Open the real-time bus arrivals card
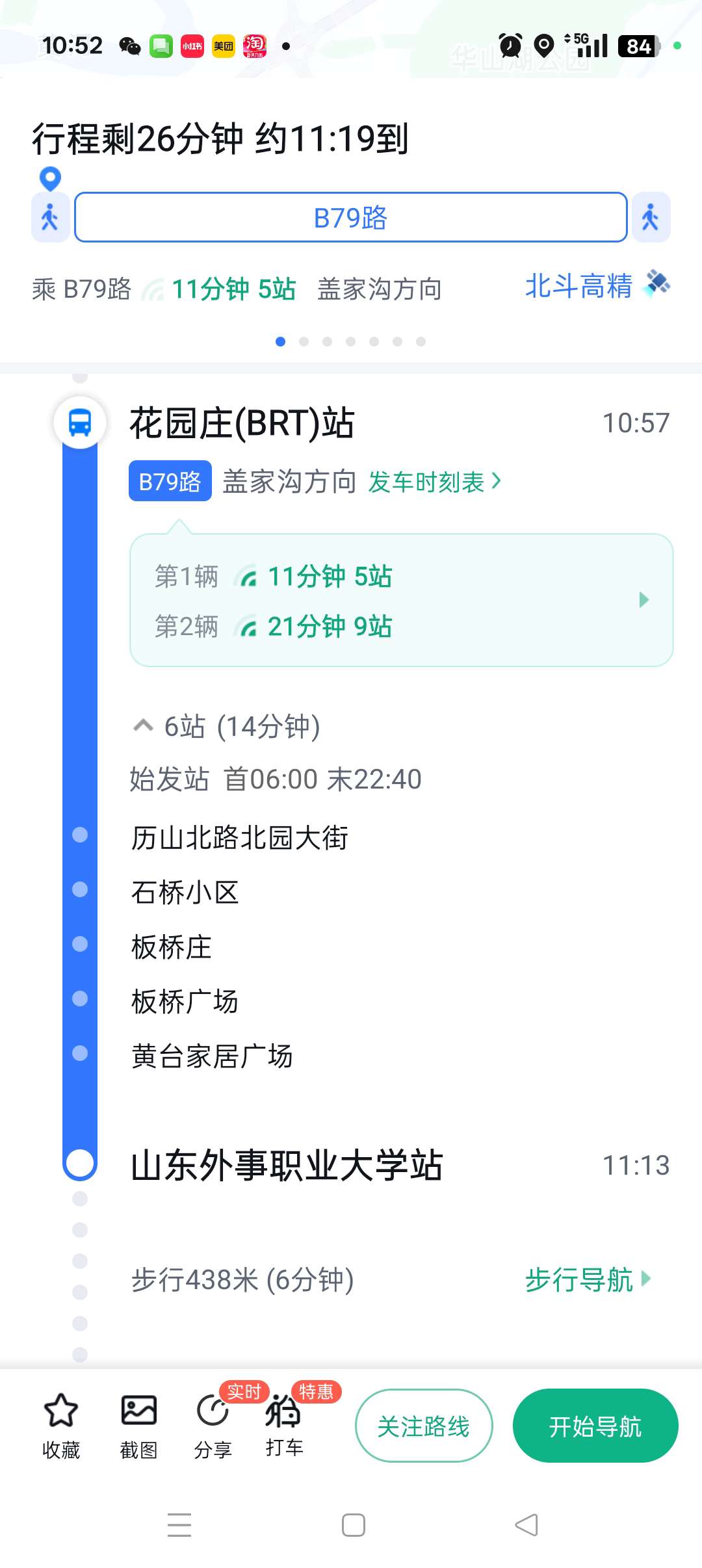 point(401,601)
